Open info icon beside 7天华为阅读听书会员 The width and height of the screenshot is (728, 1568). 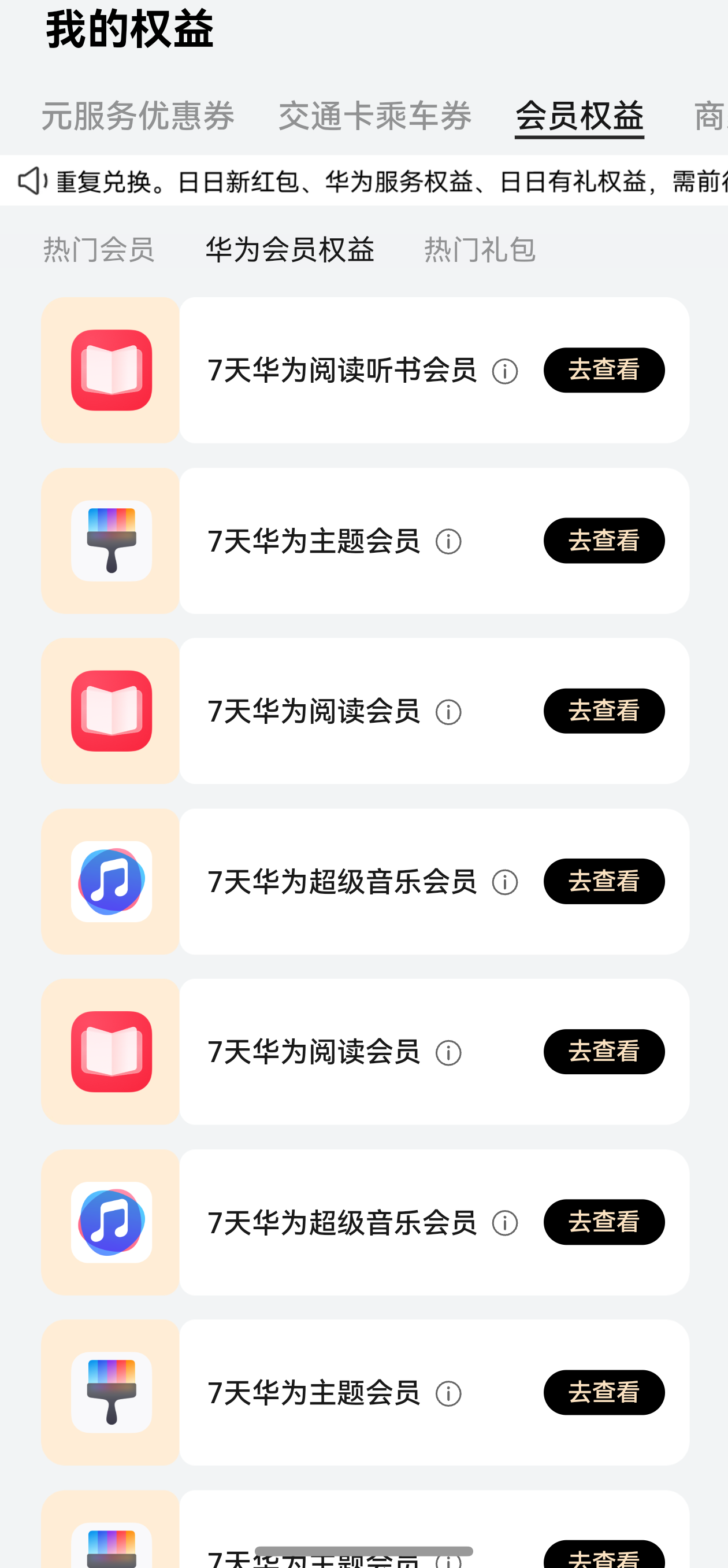505,371
